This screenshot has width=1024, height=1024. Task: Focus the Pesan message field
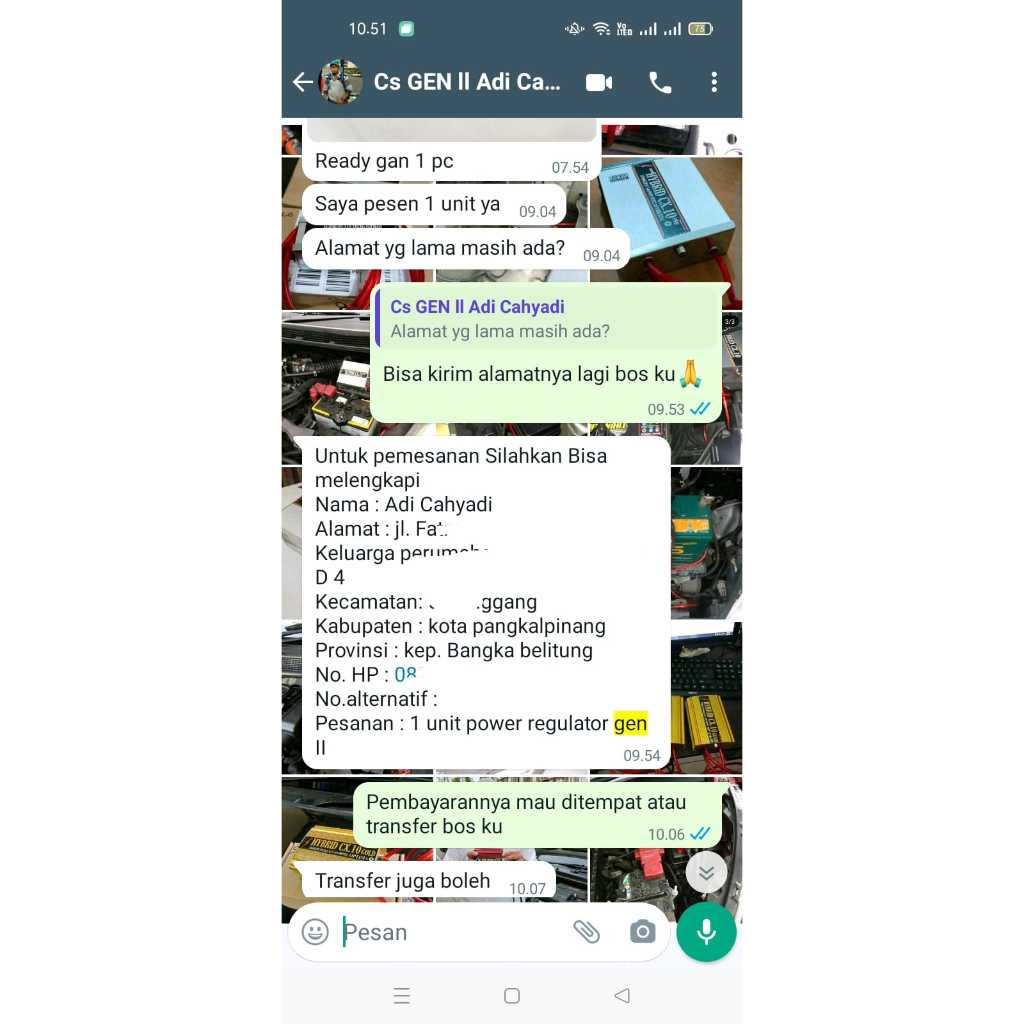[450, 932]
